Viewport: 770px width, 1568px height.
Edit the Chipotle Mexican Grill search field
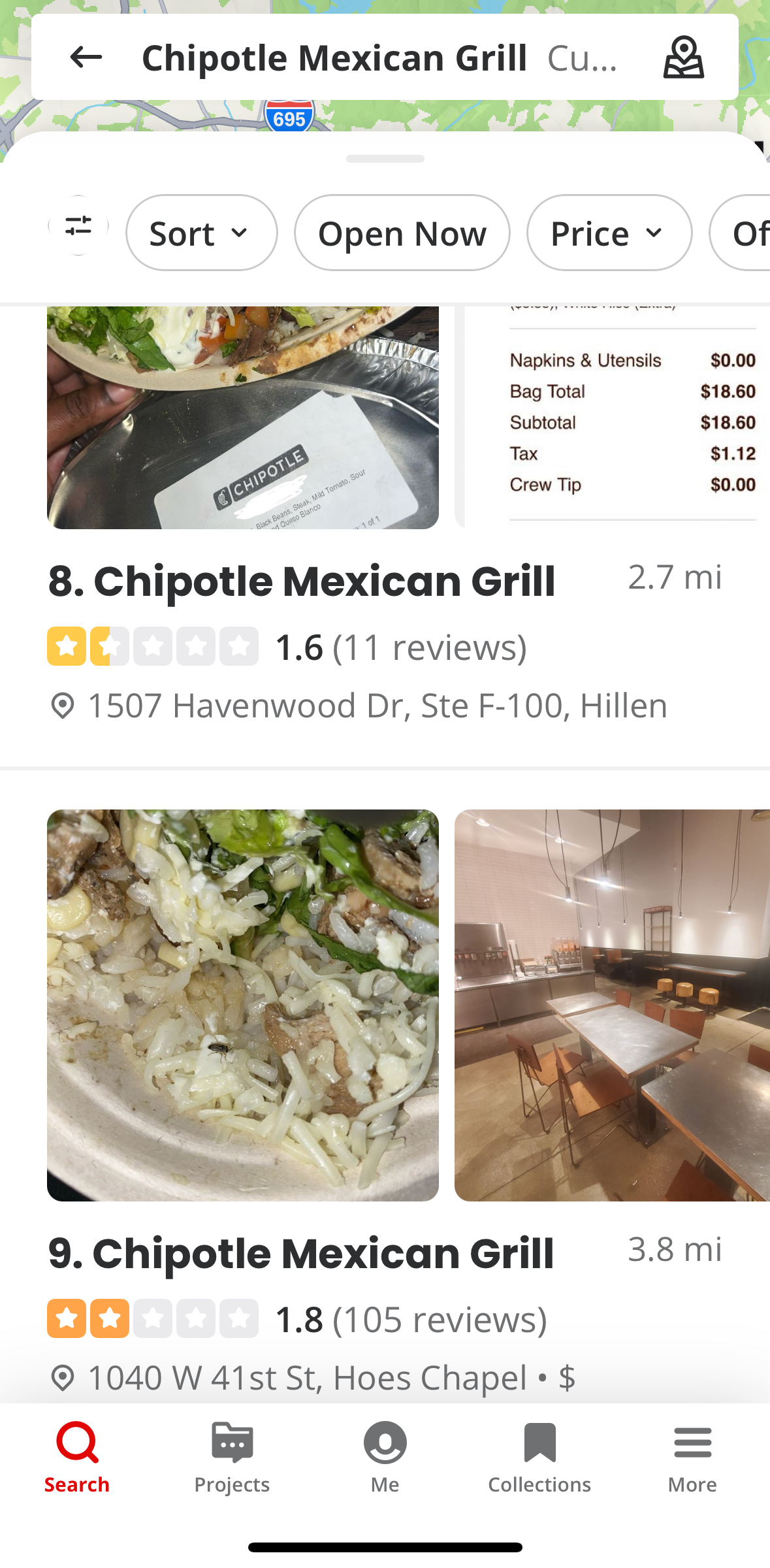pyautogui.click(x=379, y=57)
